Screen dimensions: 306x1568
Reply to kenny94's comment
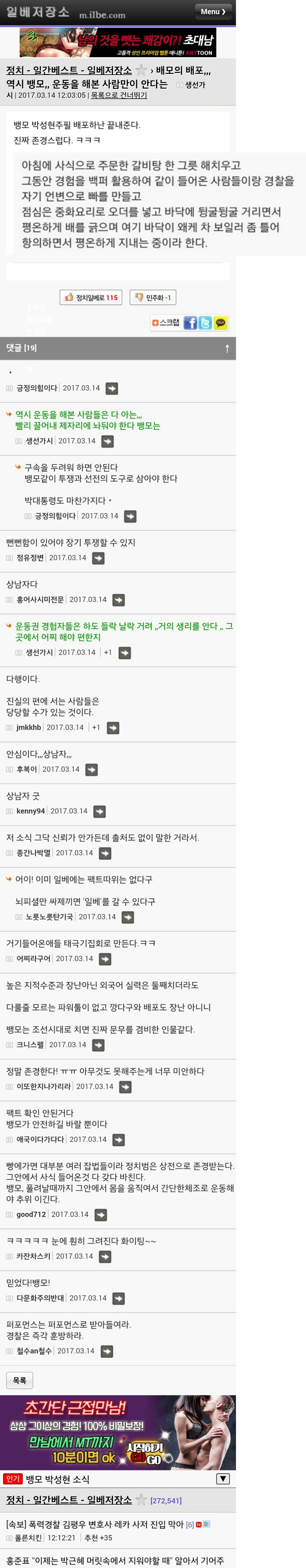pos(99,811)
